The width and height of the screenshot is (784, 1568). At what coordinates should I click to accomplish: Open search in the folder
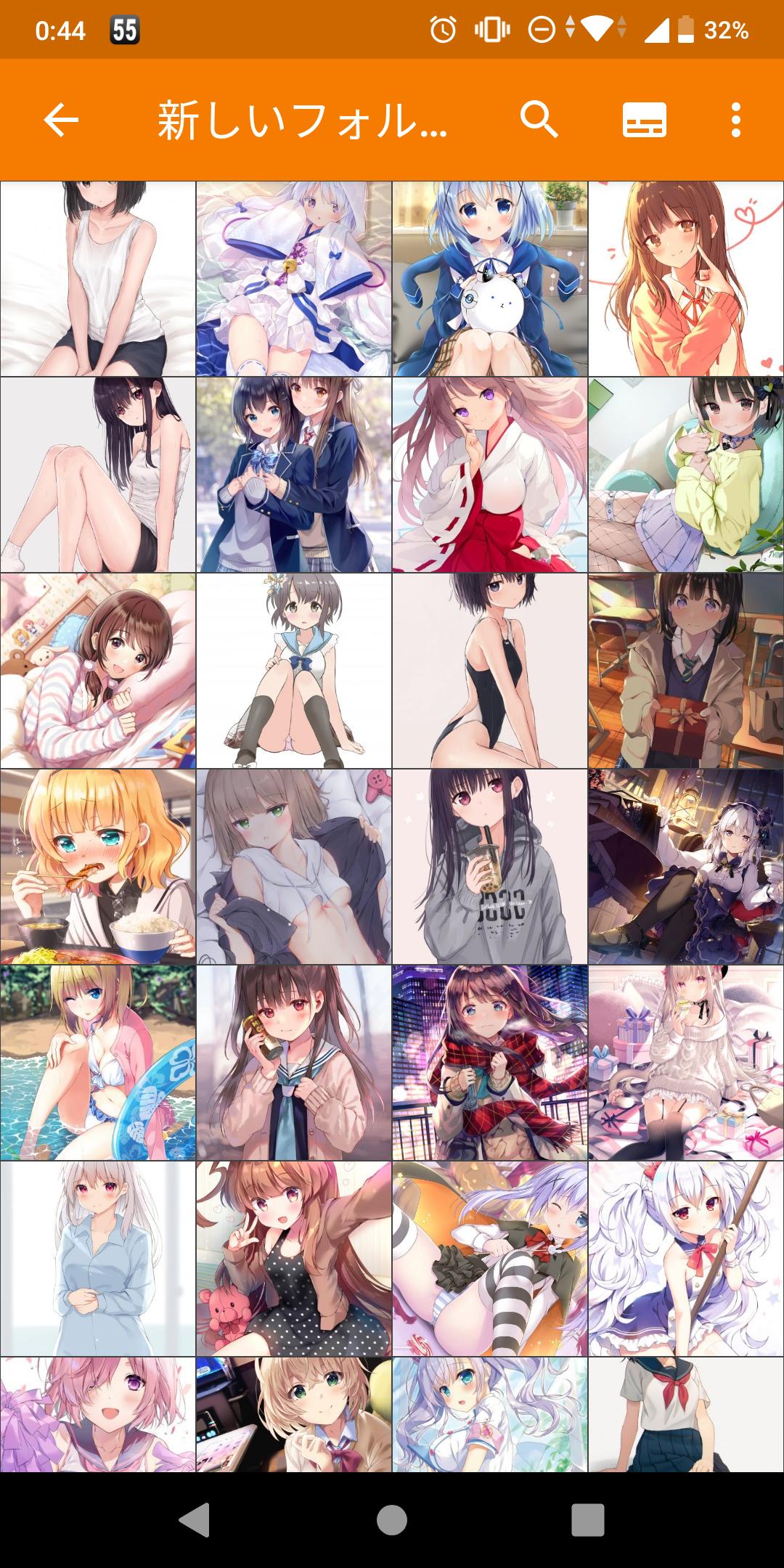539,120
